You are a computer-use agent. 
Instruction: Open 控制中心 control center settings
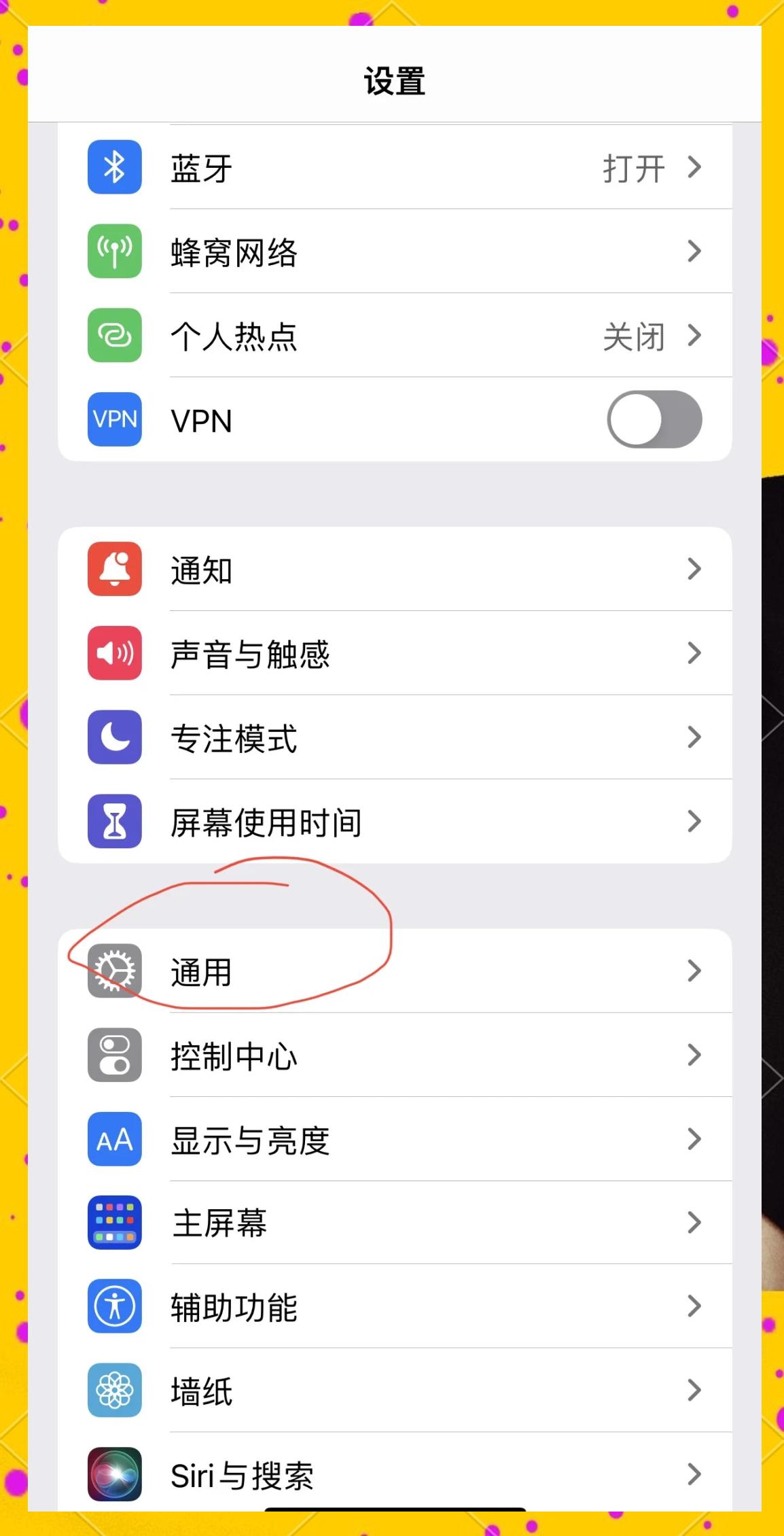(x=394, y=1055)
